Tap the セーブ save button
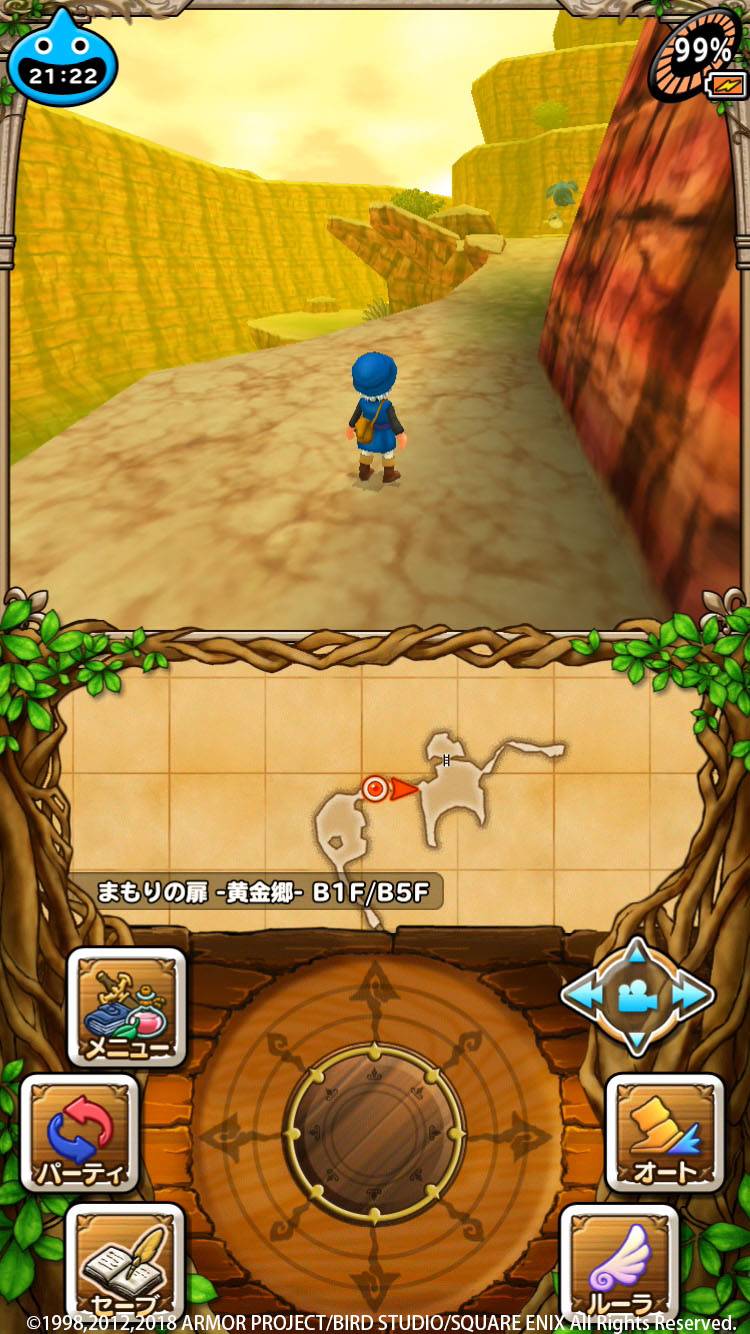Screen dimensions: 750x1334 tap(125, 1262)
